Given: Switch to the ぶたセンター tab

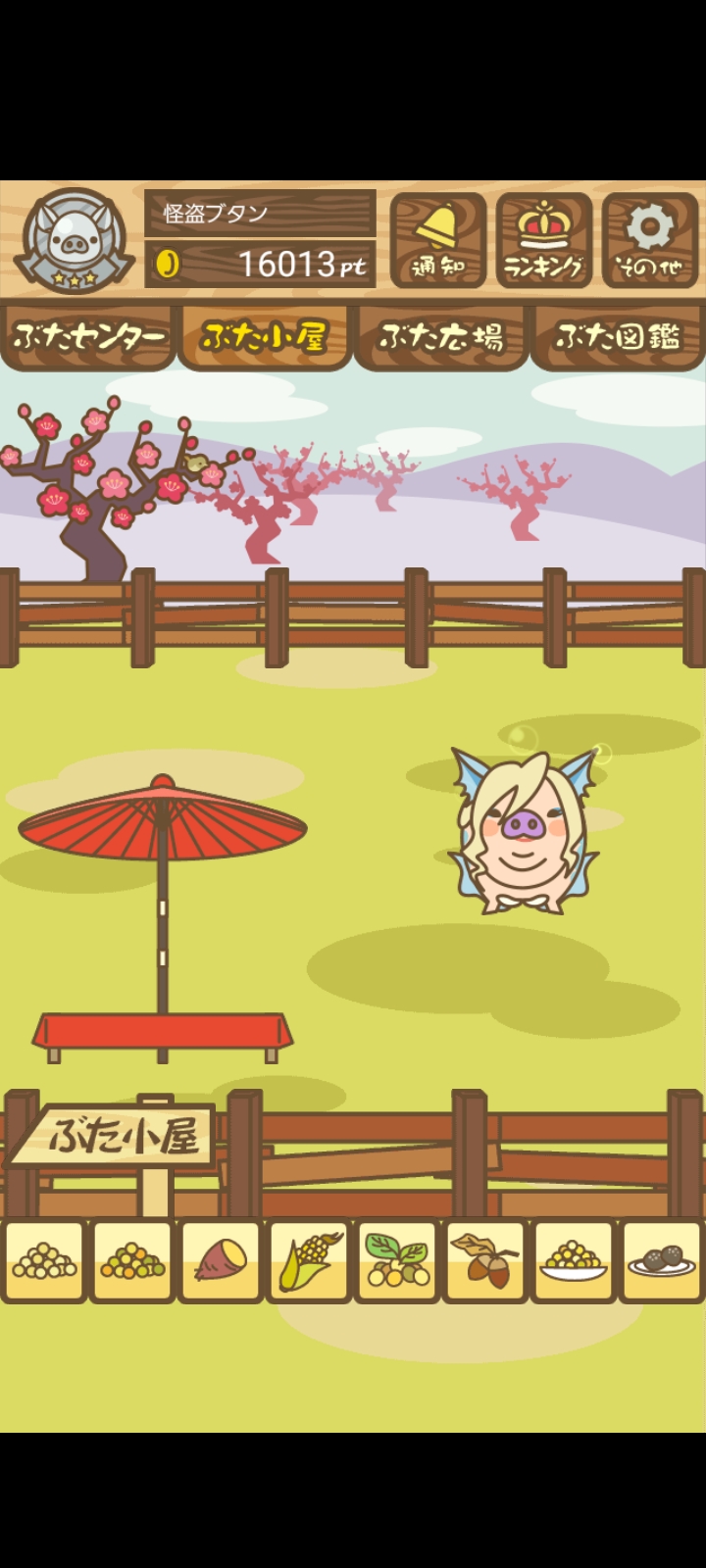Looking at the screenshot, I should (88, 338).
